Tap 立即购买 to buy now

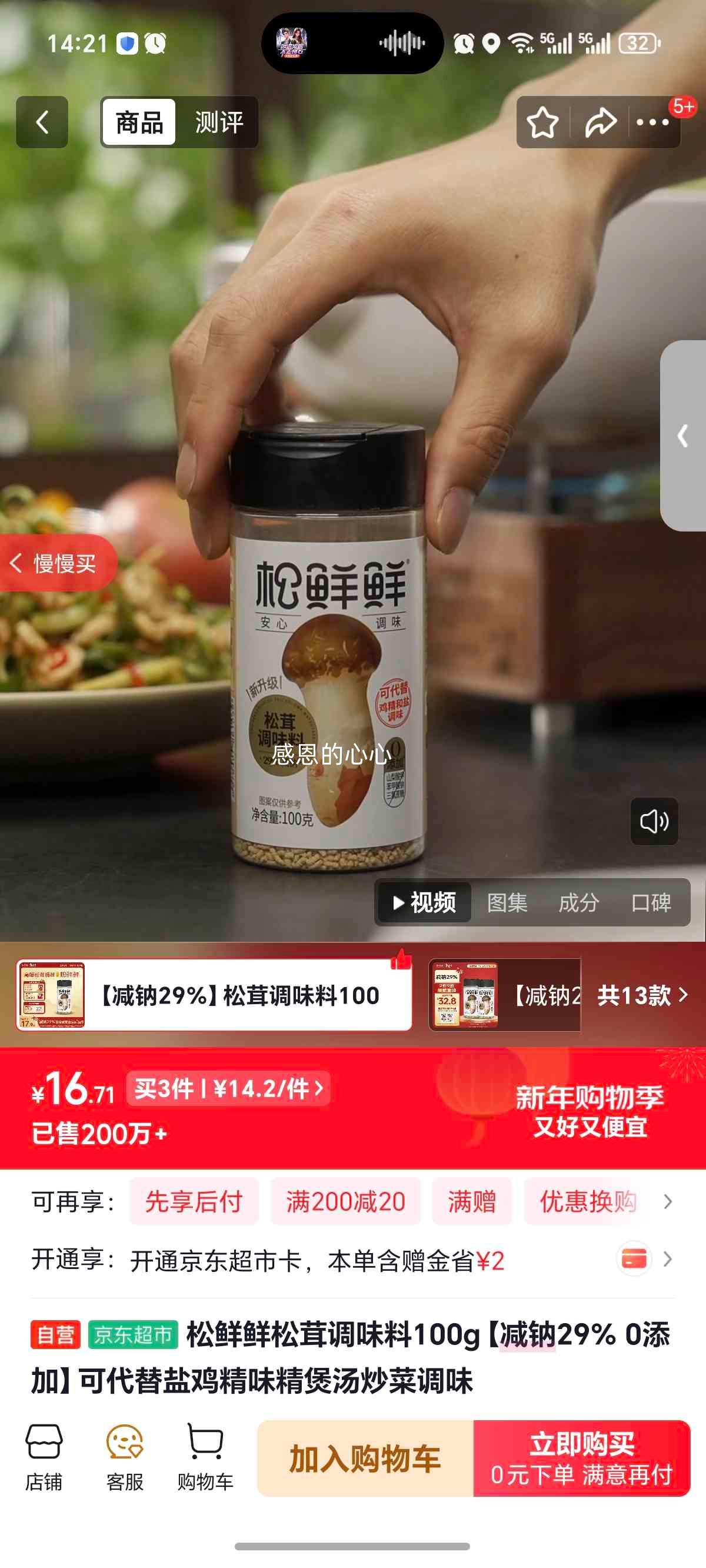[x=585, y=1466]
